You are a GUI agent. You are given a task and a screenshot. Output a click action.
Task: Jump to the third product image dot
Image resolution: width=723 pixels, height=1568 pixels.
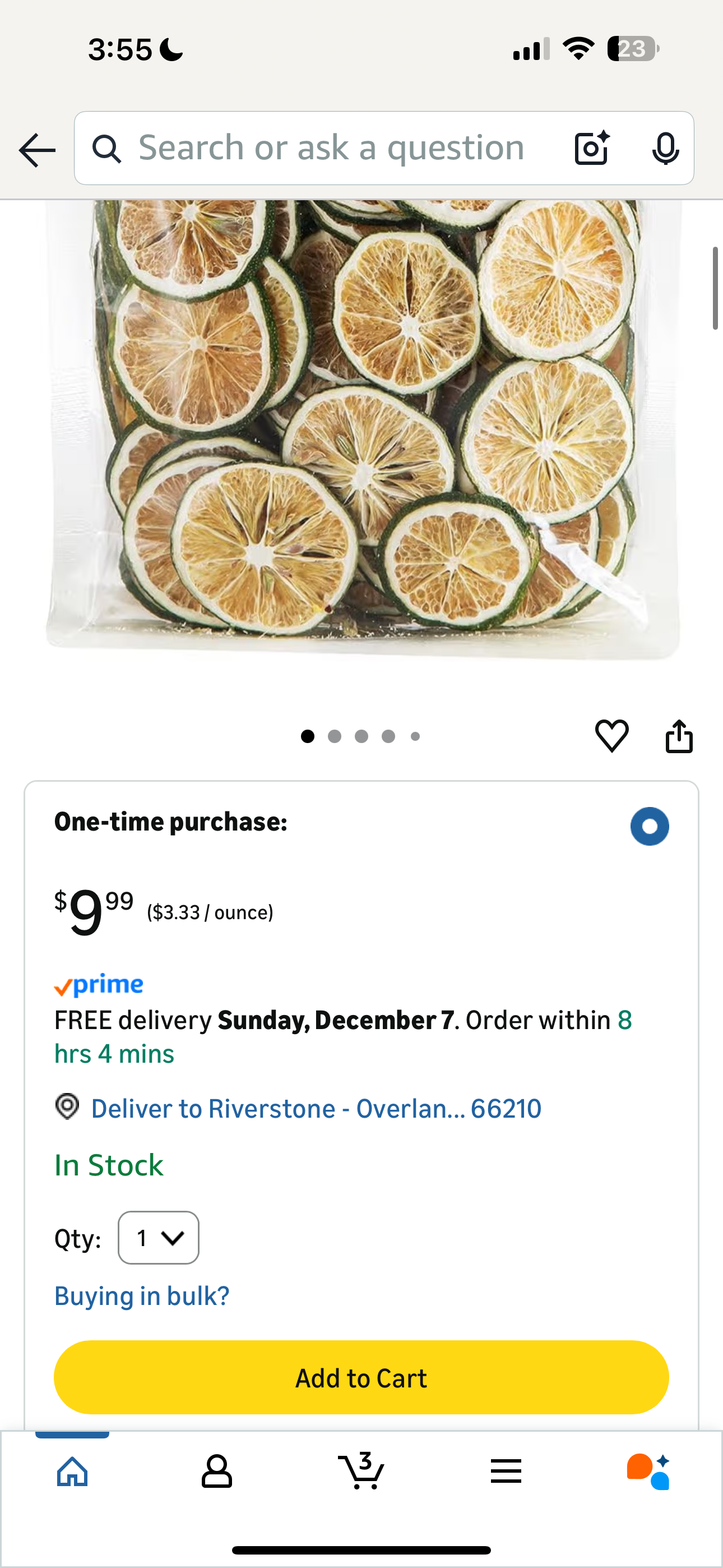[x=361, y=736]
